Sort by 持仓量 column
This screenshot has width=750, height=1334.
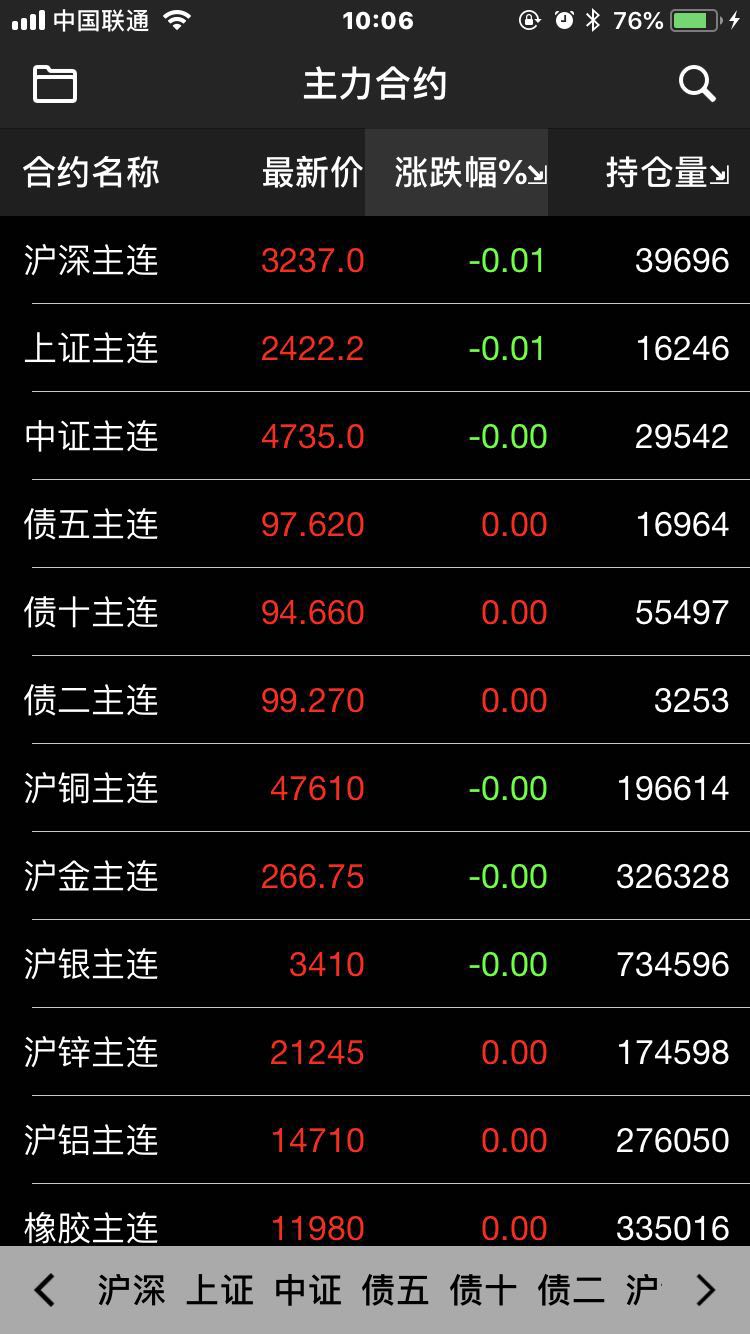[667, 173]
